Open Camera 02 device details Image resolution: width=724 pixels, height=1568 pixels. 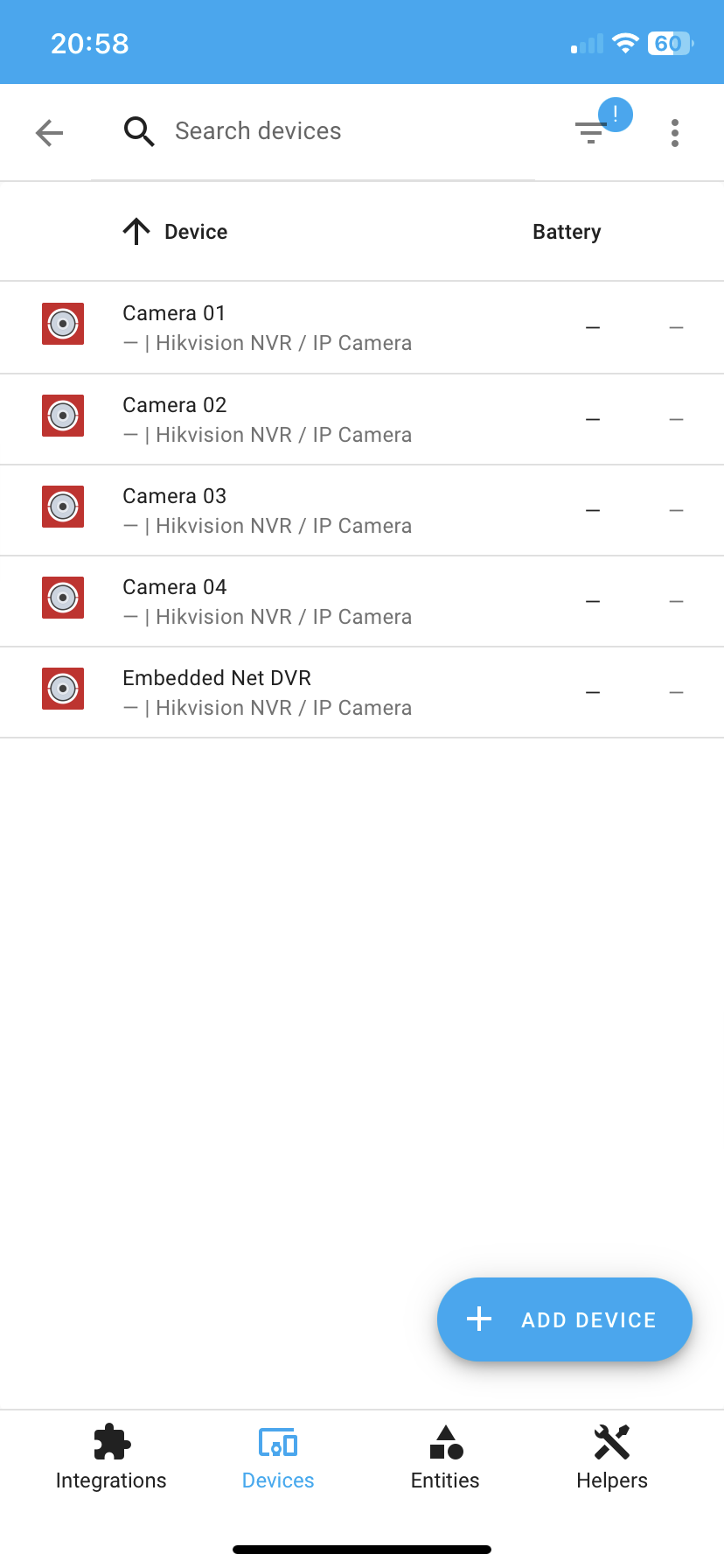click(267, 420)
